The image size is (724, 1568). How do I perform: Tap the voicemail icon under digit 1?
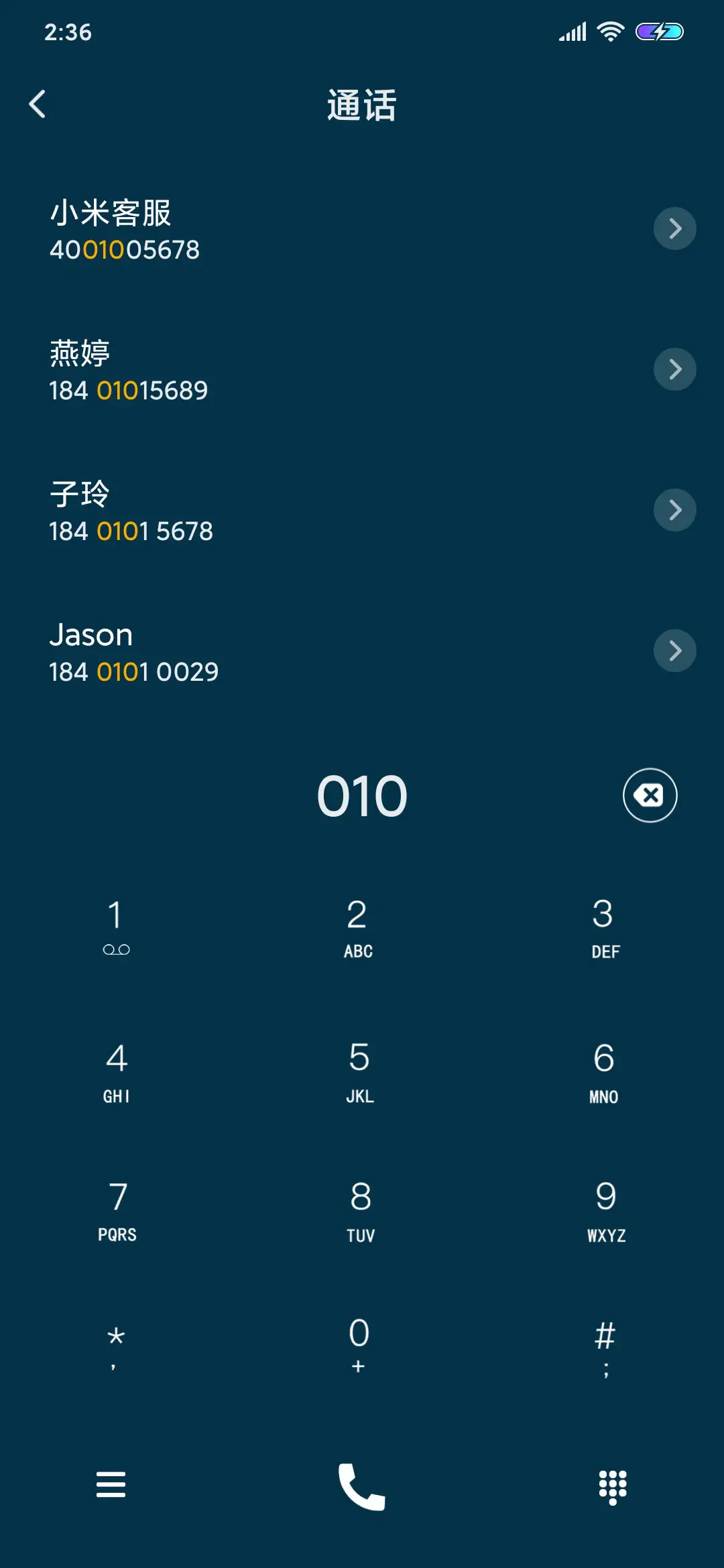coord(115,948)
